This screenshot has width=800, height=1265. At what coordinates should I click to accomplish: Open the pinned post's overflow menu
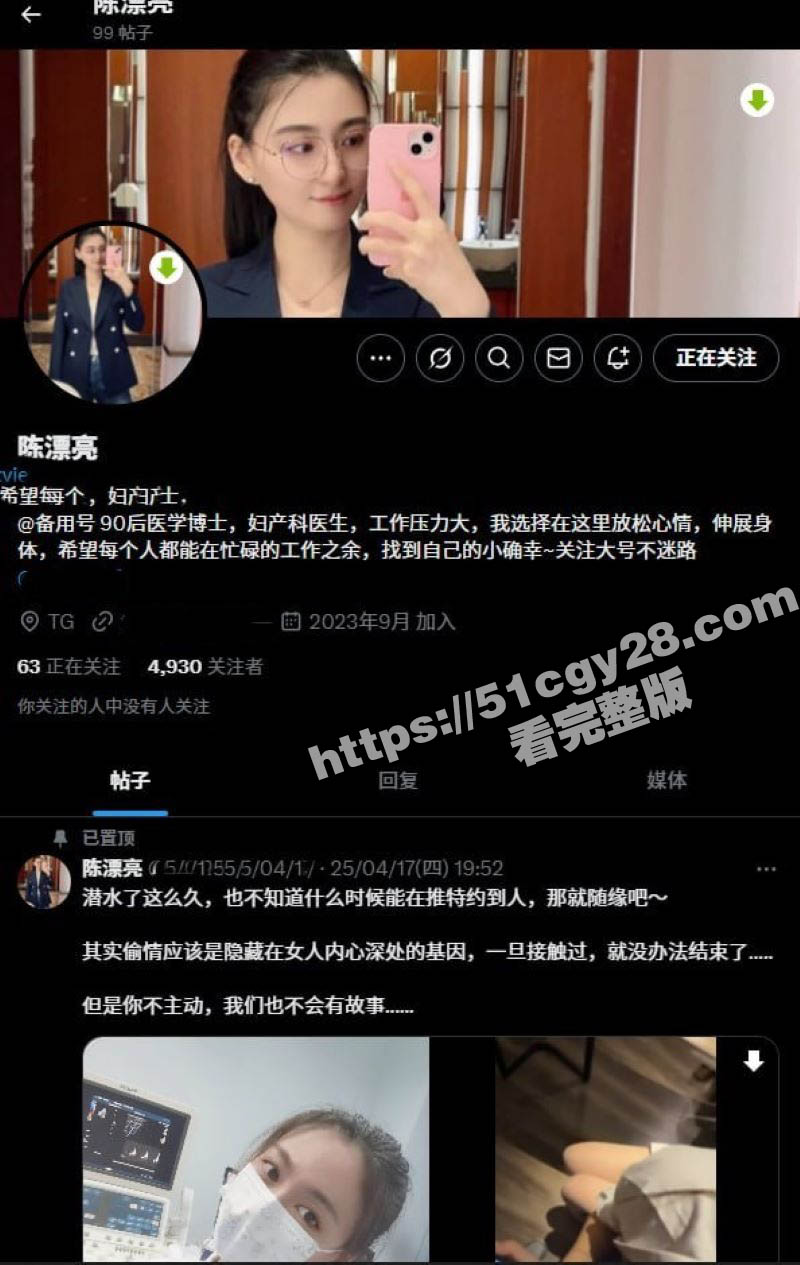pos(766,869)
